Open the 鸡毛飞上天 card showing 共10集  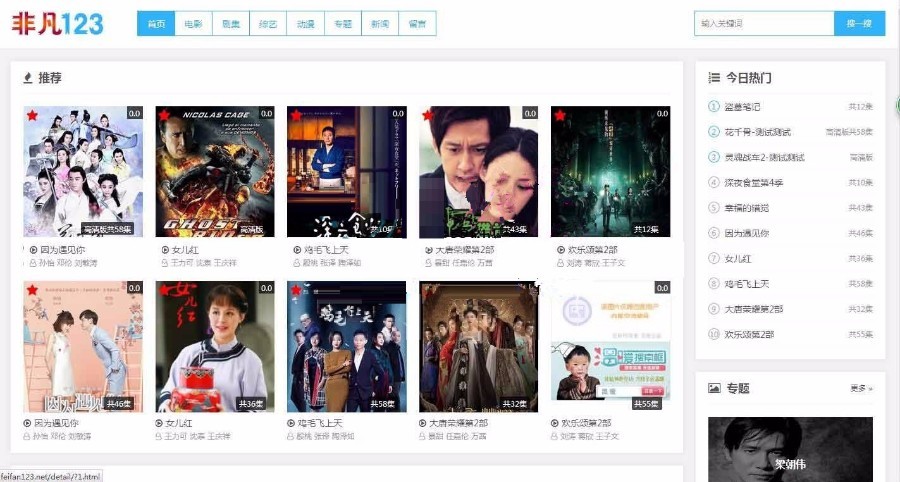346,172
